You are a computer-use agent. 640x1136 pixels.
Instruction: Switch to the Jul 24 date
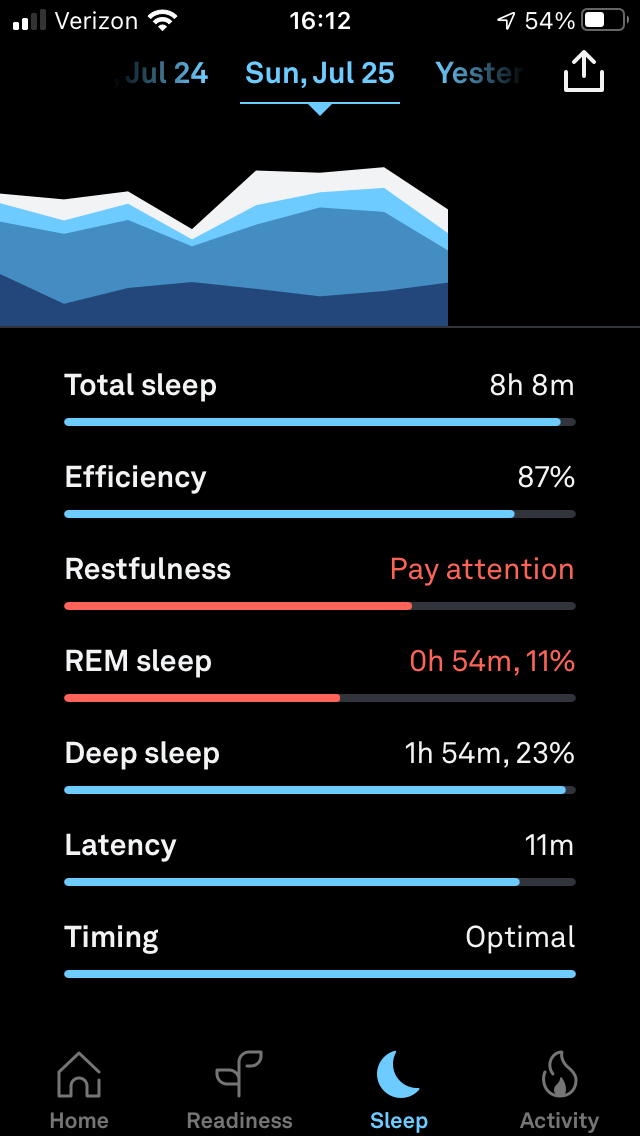pyautogui.click(x=166, y=73)
